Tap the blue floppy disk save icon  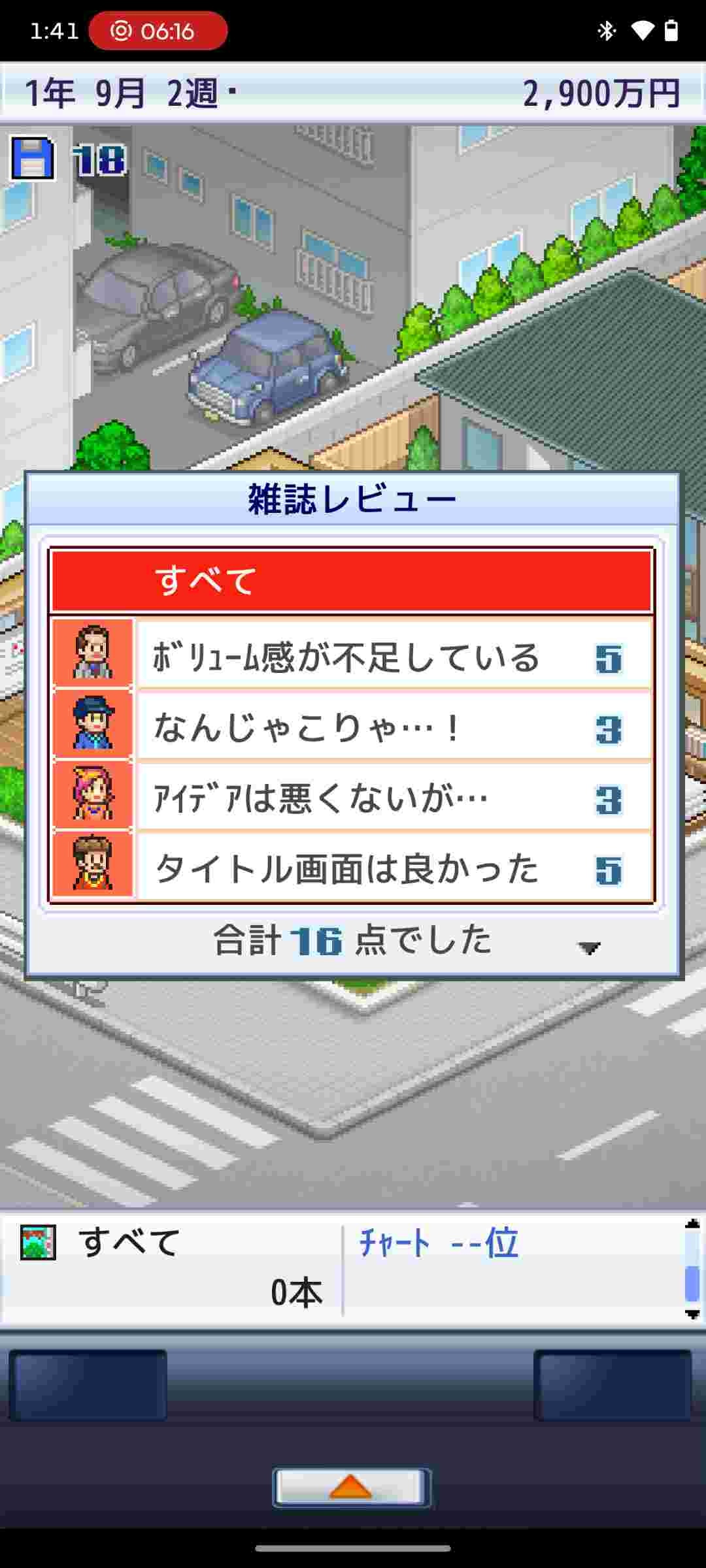coord(32,159)
